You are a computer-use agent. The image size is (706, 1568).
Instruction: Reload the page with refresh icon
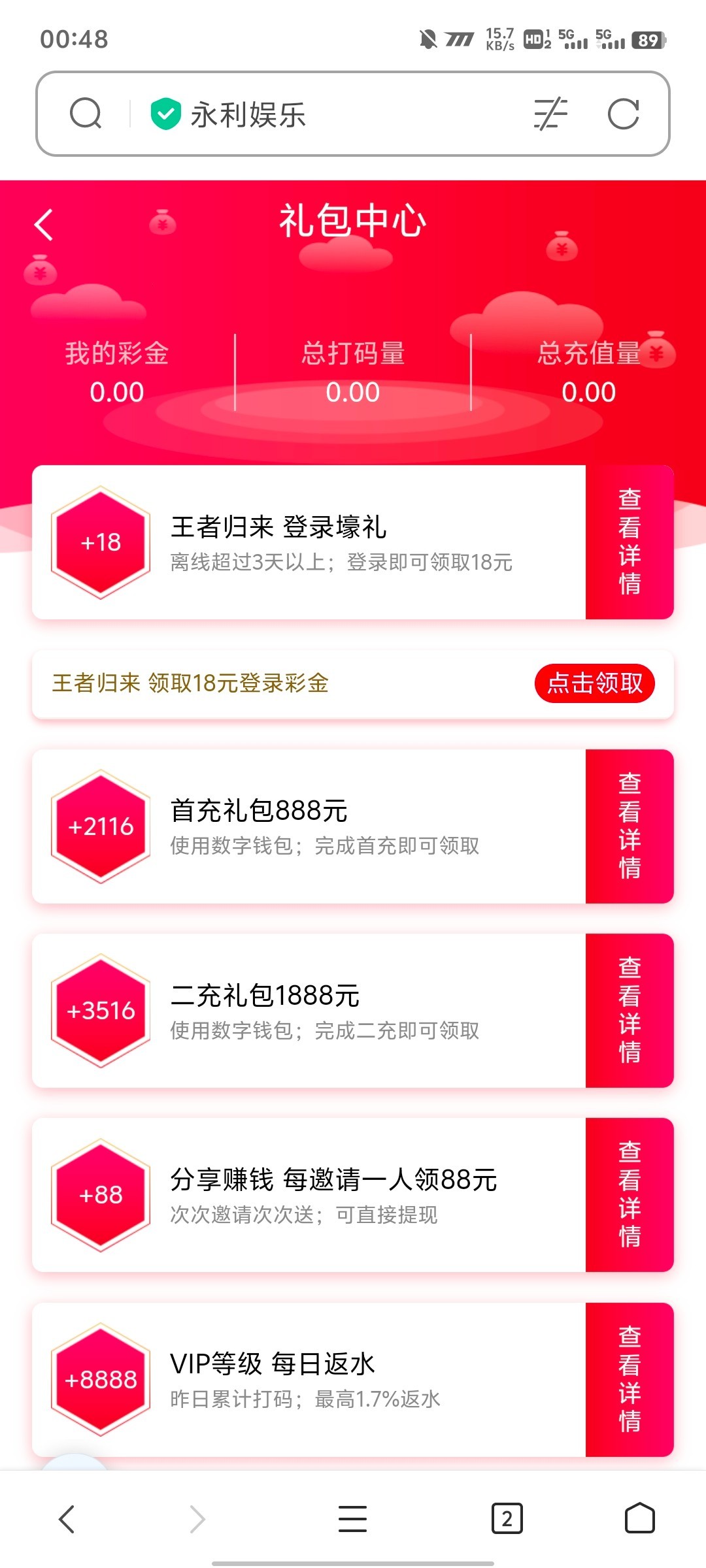(x=623, y=114)
